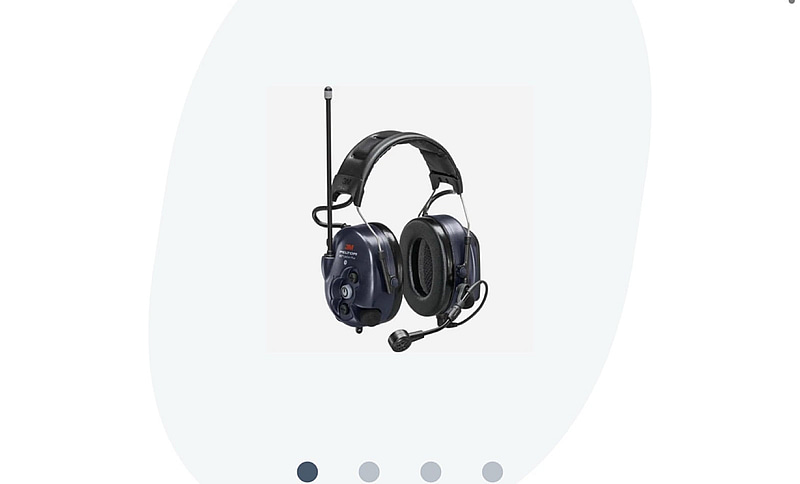The image size is (800, 484).
Task: Jump to the second carousel page dot
Action: [x=369, y=472]
